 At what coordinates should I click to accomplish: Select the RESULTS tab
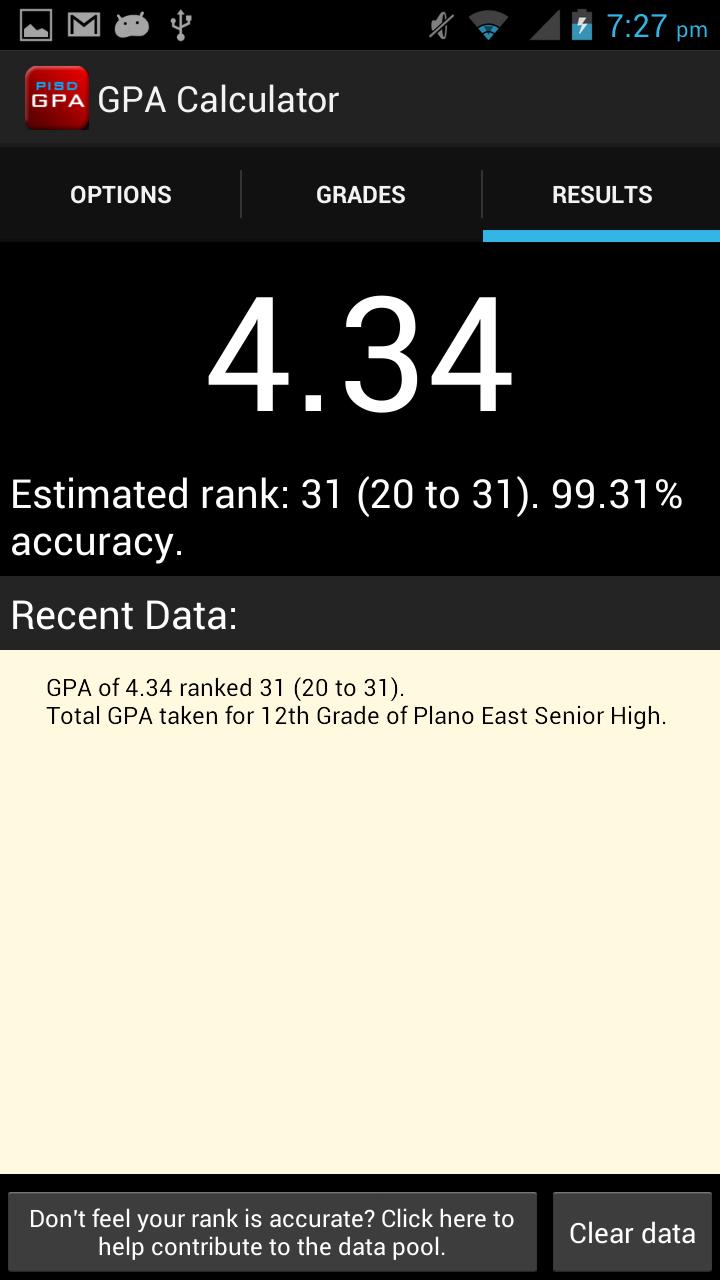click(x=601, y=194)
